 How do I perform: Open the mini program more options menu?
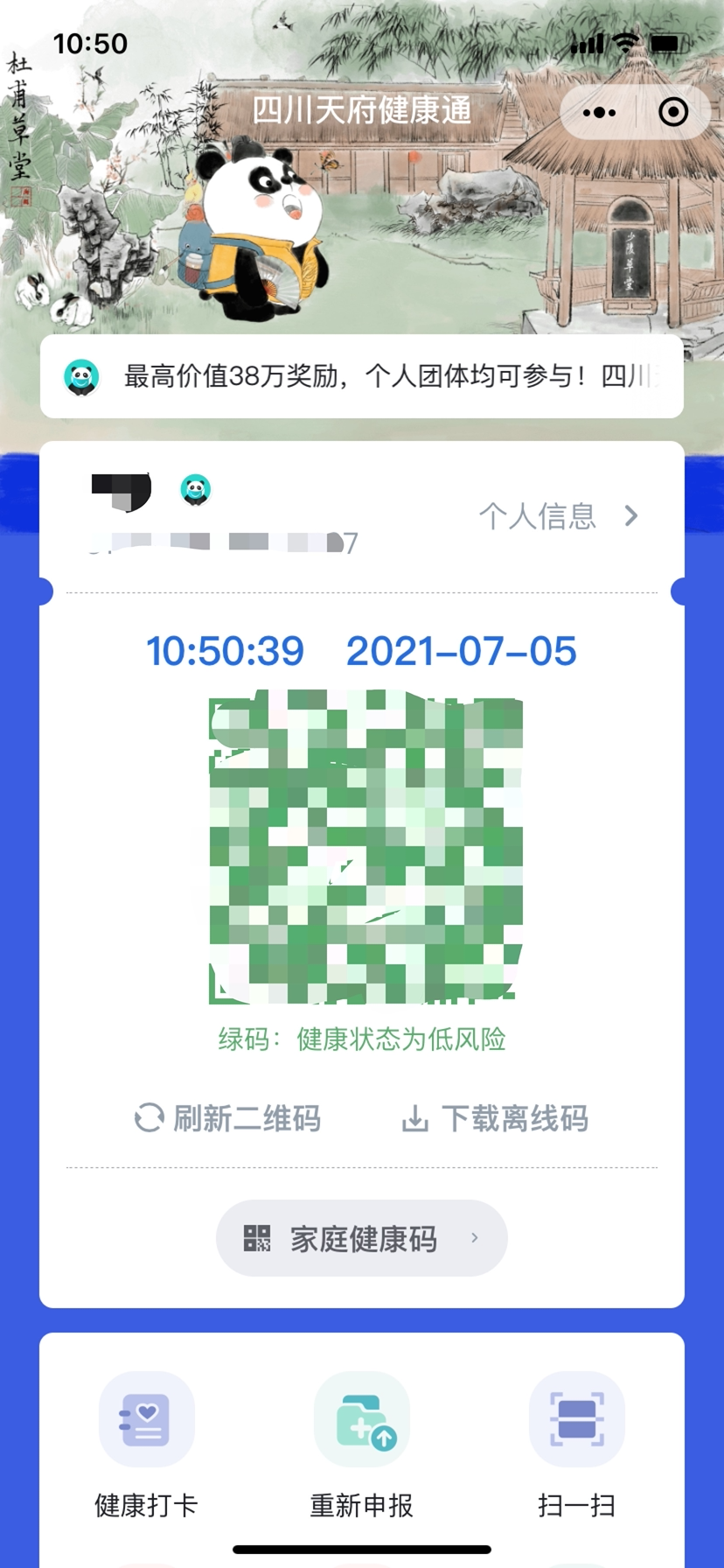point(599,112)
